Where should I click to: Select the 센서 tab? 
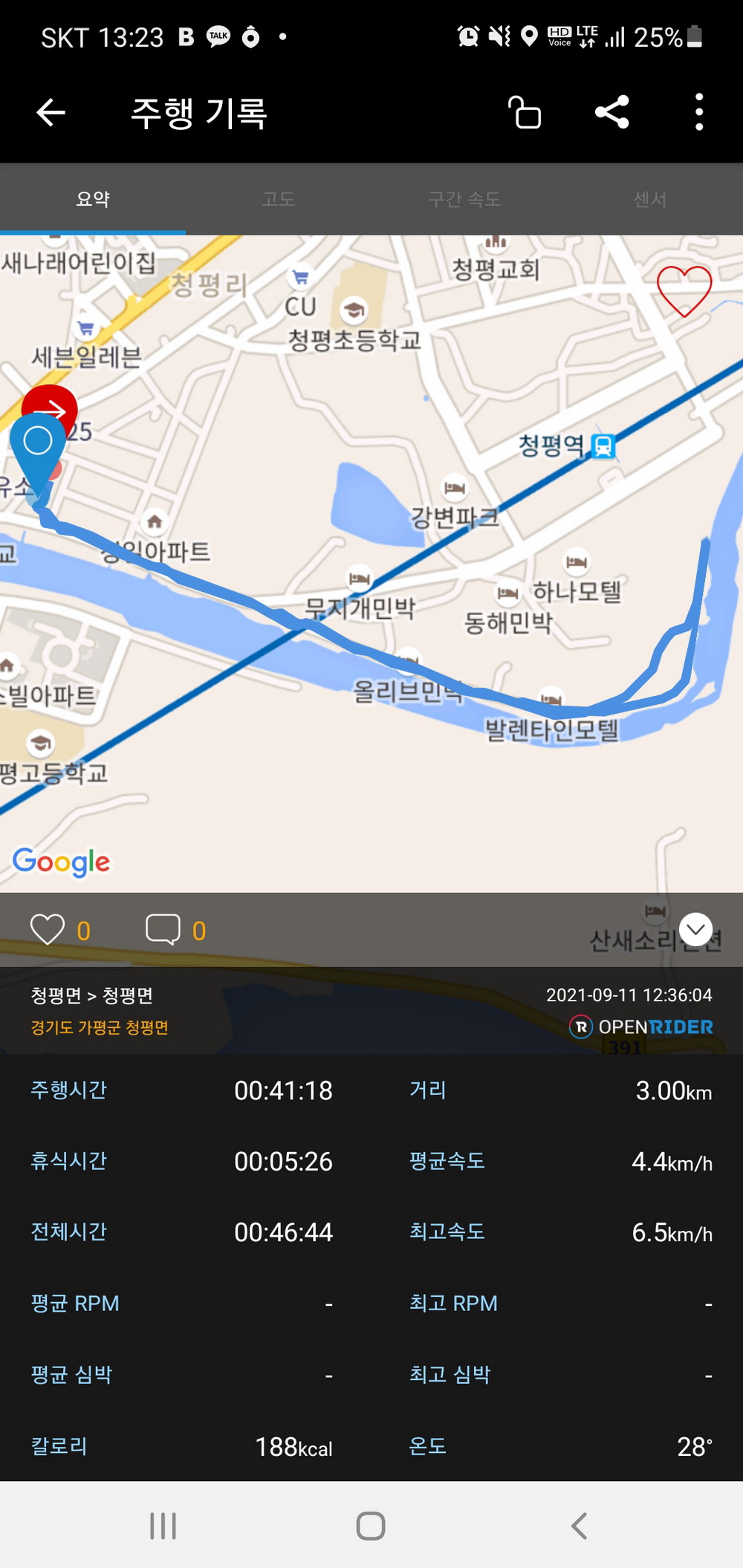pos(650,199)
